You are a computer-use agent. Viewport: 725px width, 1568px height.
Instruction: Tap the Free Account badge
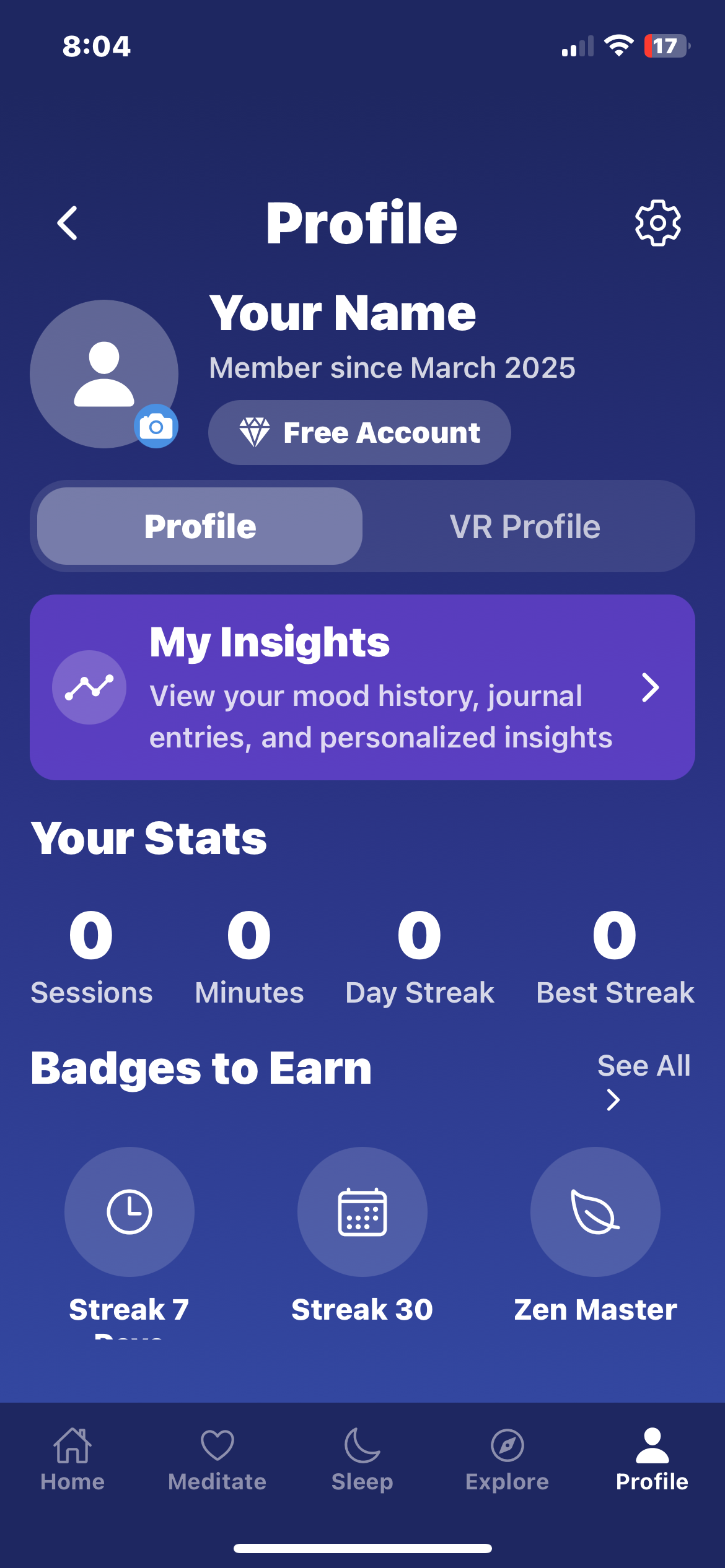point(359,432)
